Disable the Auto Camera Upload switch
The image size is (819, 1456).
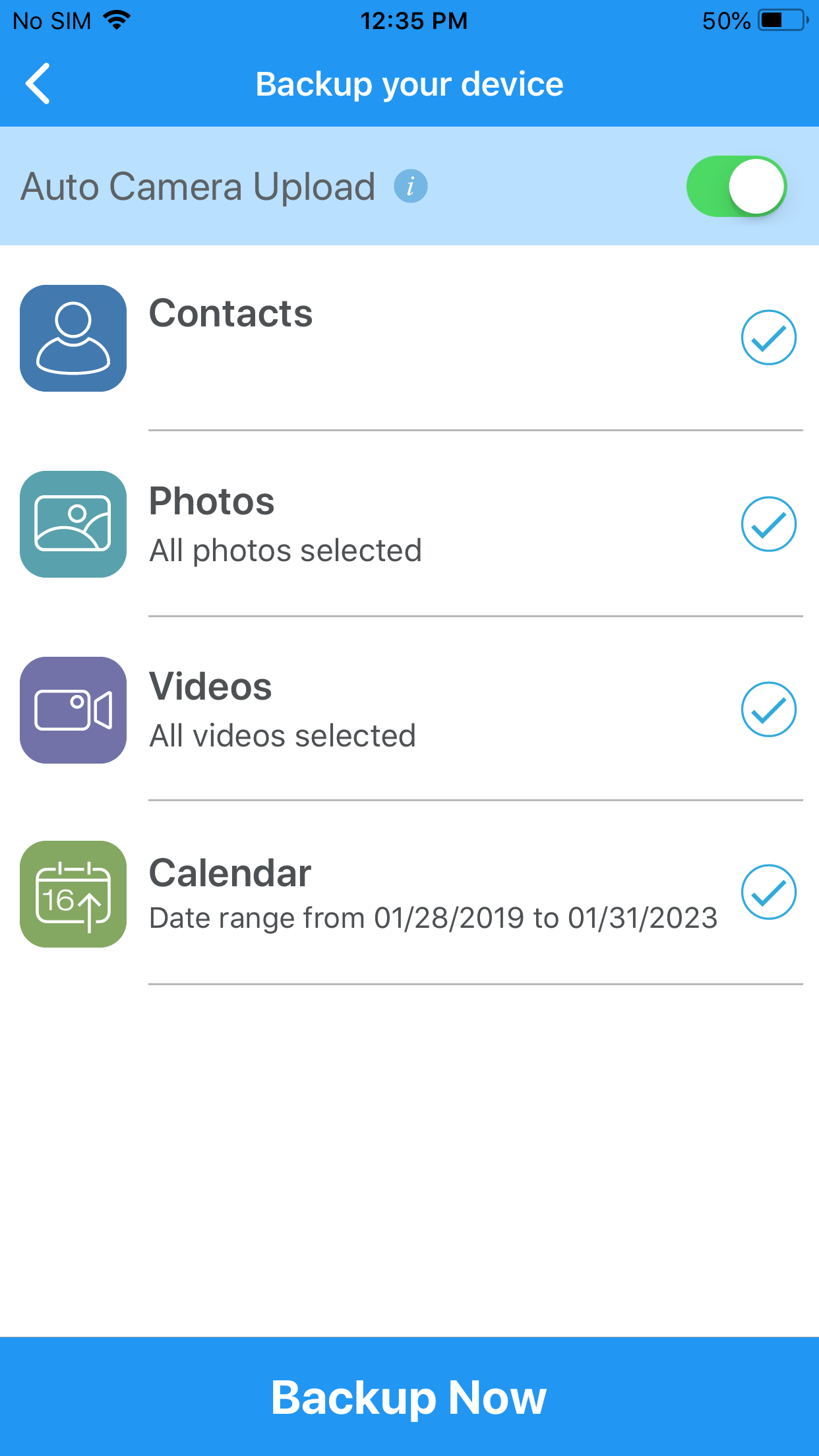[737, 186]
